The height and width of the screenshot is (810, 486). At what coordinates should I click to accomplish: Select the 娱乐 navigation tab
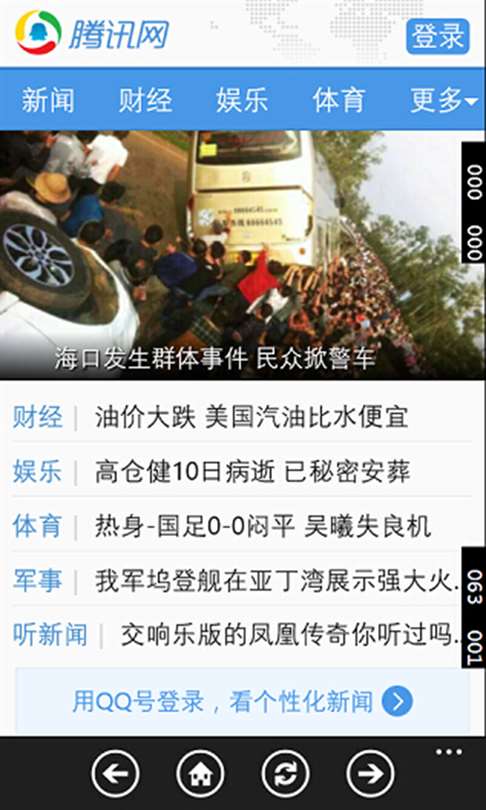[242, 100]
